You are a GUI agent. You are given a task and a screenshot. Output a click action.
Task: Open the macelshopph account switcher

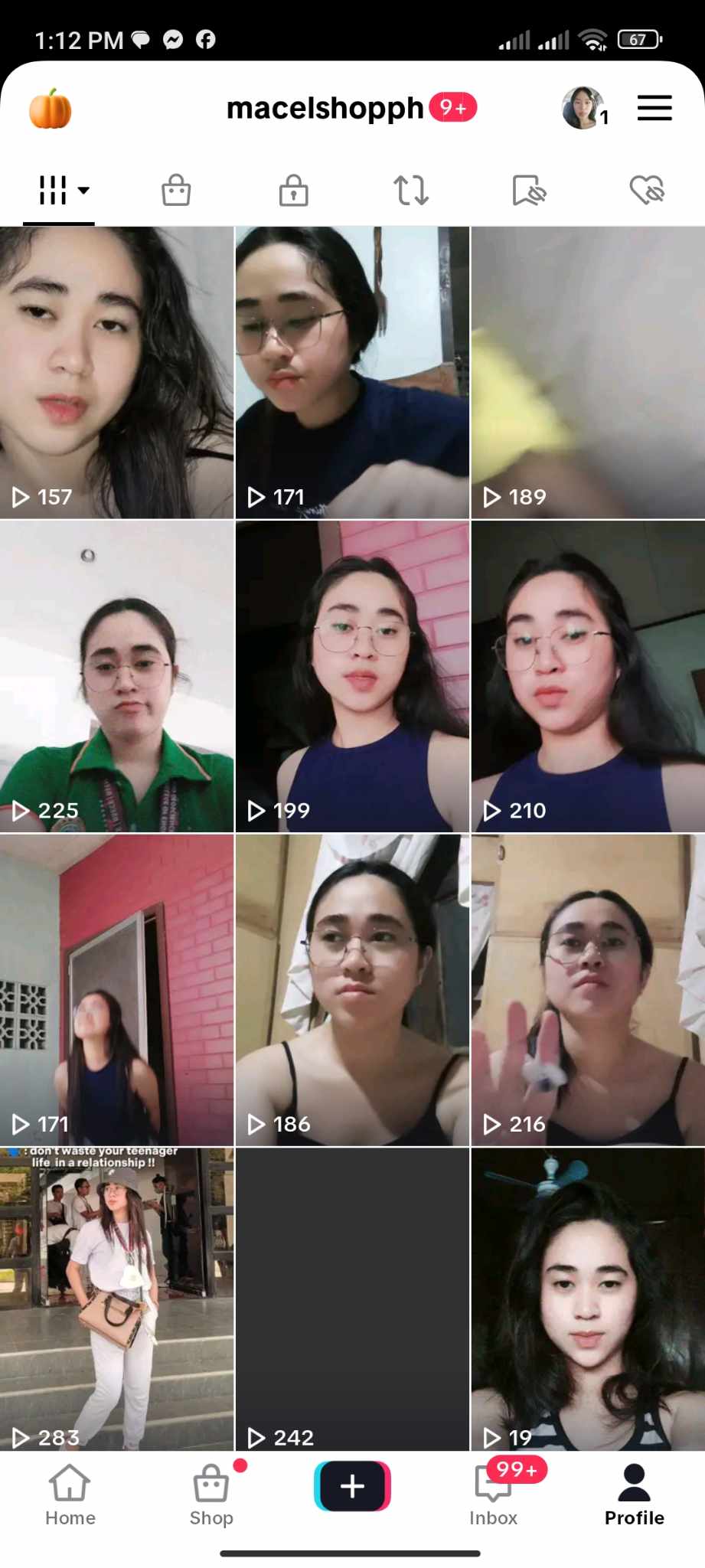325,108
